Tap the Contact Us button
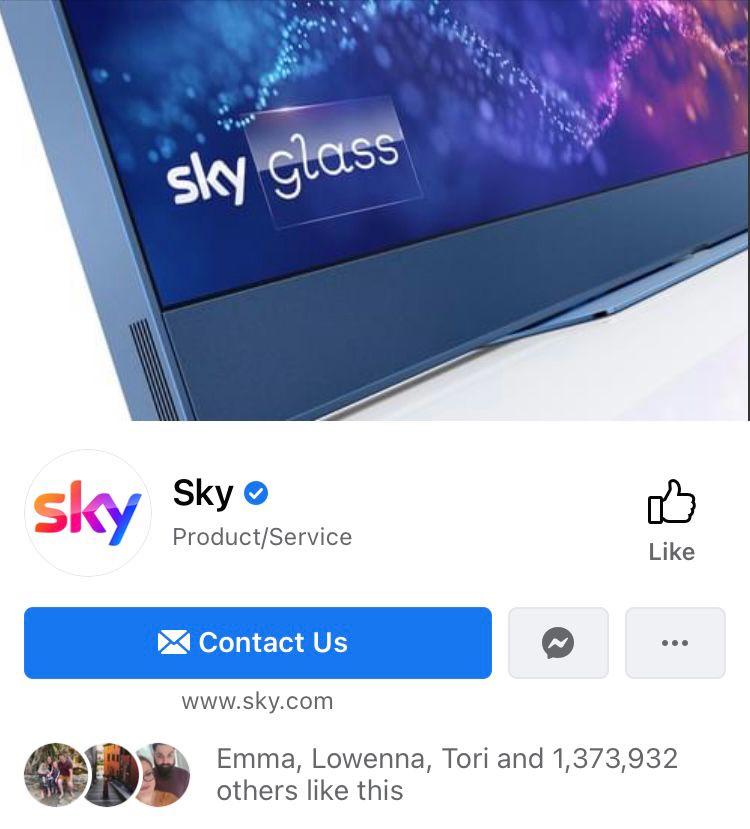750x829 pixels. [258, 643]
